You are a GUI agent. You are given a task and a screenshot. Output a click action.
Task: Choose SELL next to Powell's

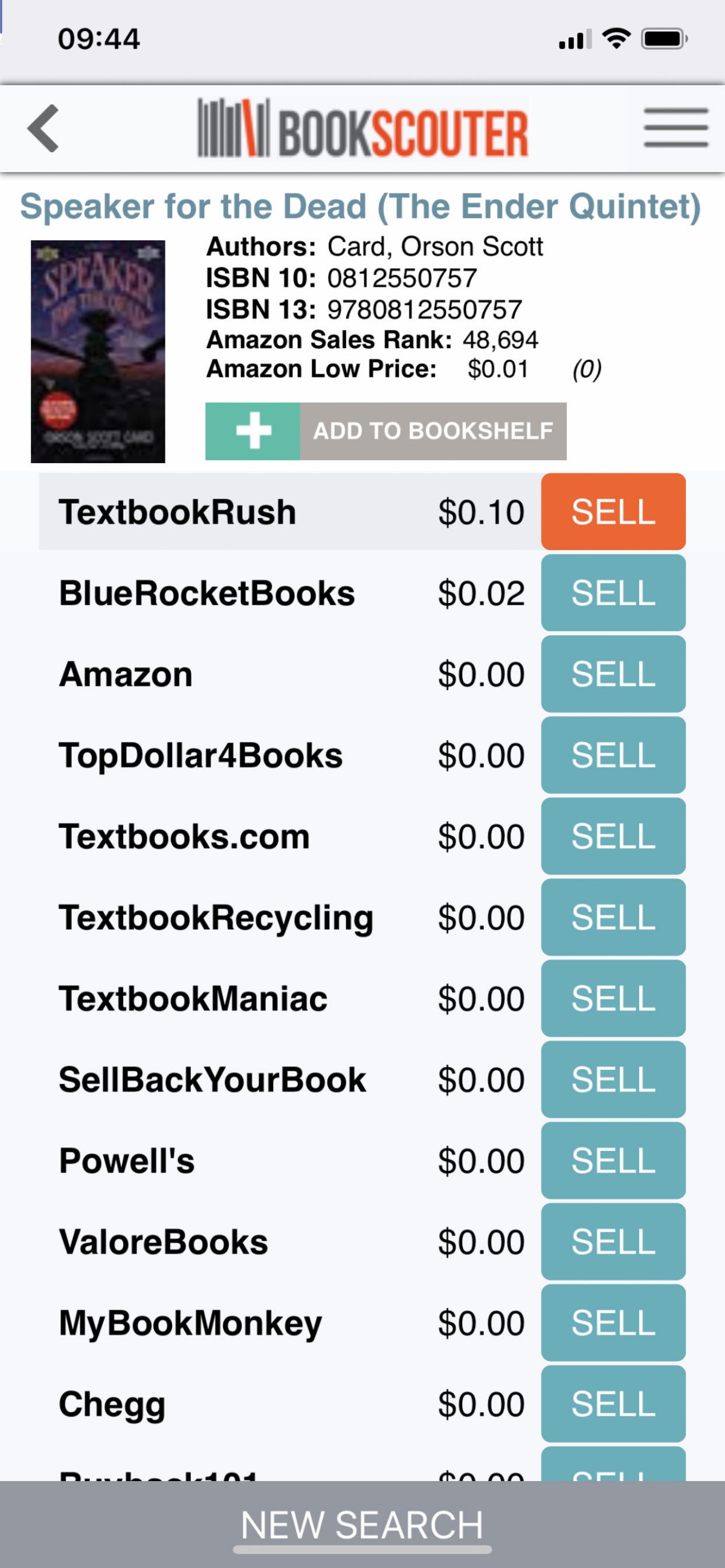pyautogui.click(x=613, y=1160)
